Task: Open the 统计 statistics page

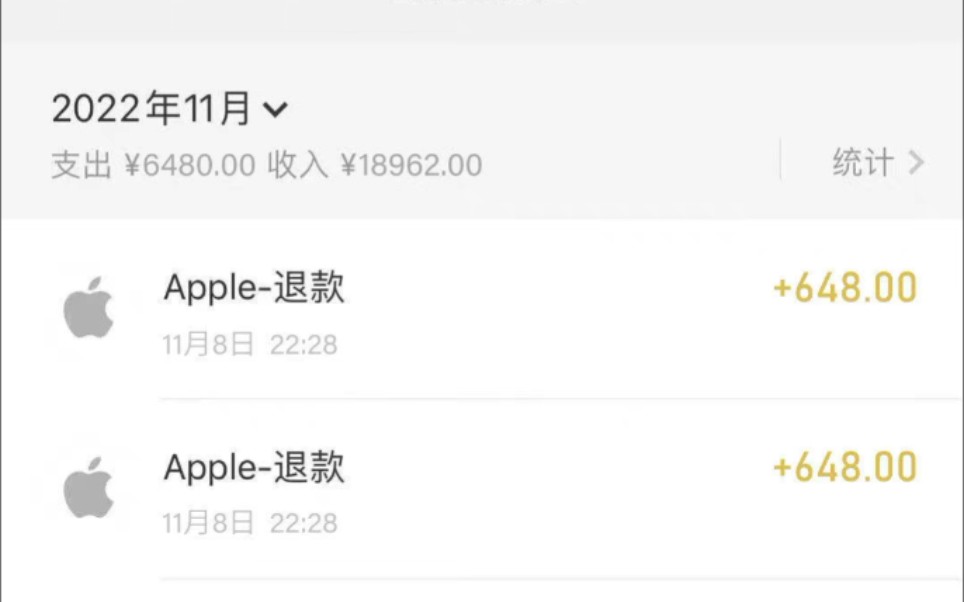Action: tap(876, 162)
